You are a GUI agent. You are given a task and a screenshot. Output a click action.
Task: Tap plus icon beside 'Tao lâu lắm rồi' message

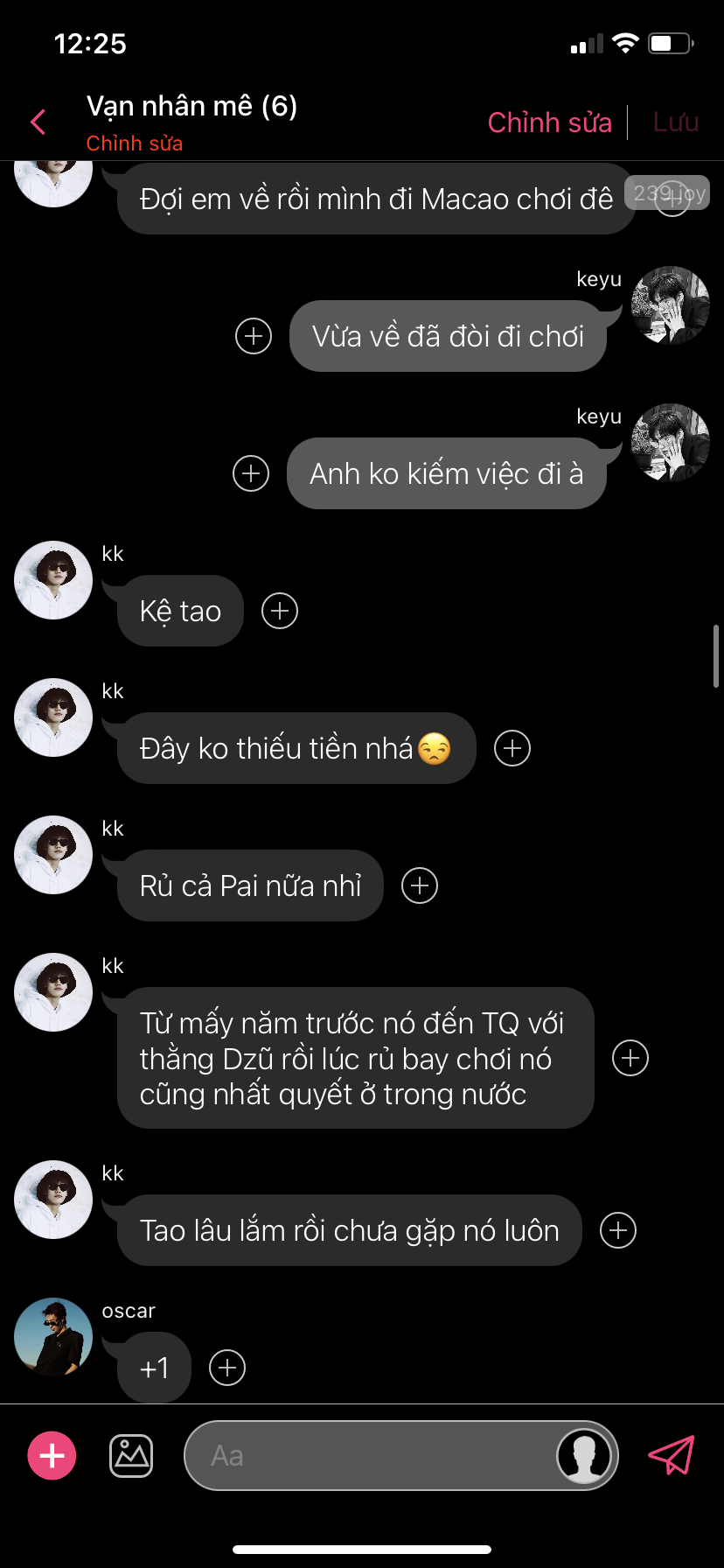[x=618, y=1230]
